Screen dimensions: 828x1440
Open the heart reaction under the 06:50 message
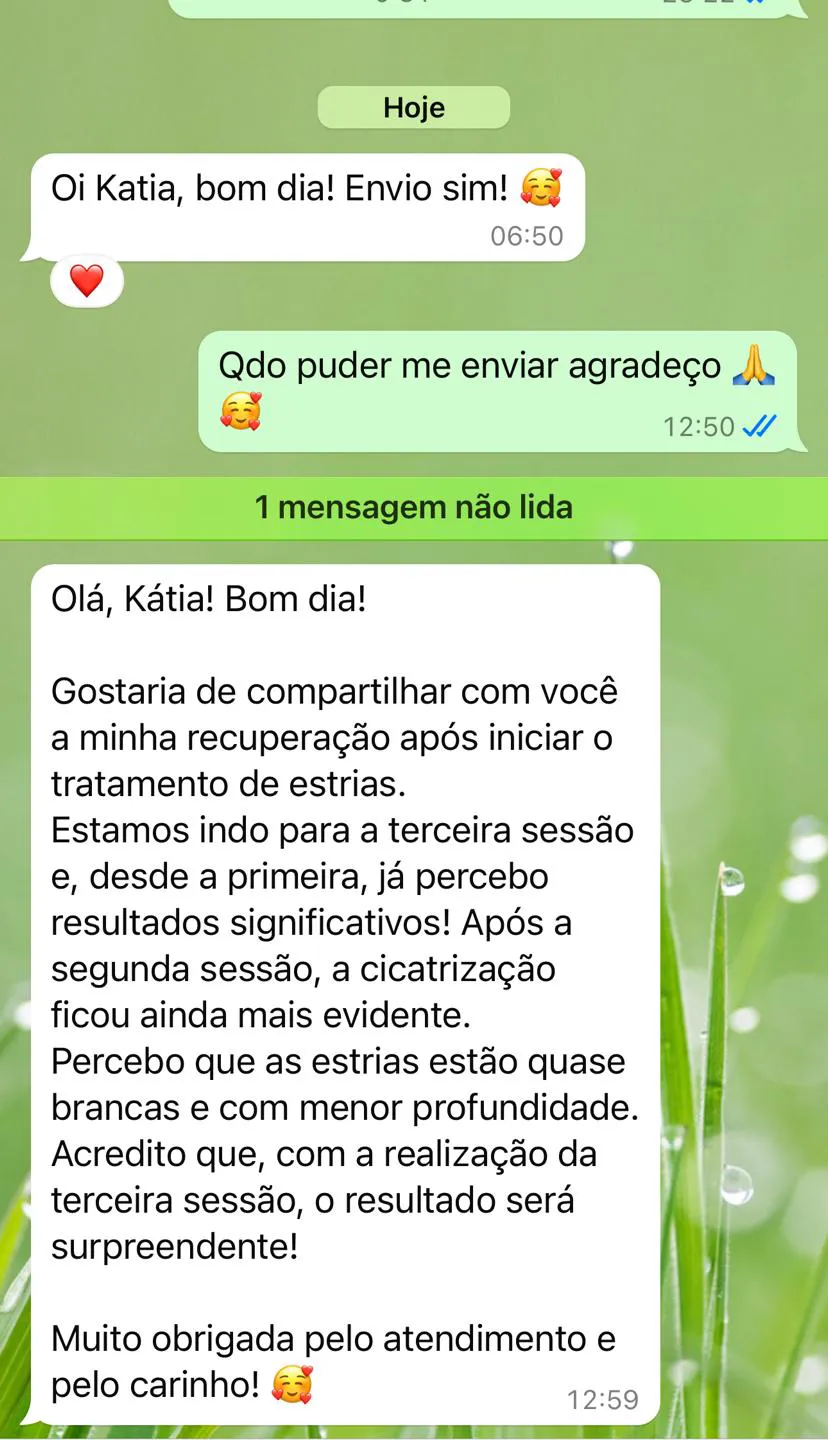coord(87,281)
